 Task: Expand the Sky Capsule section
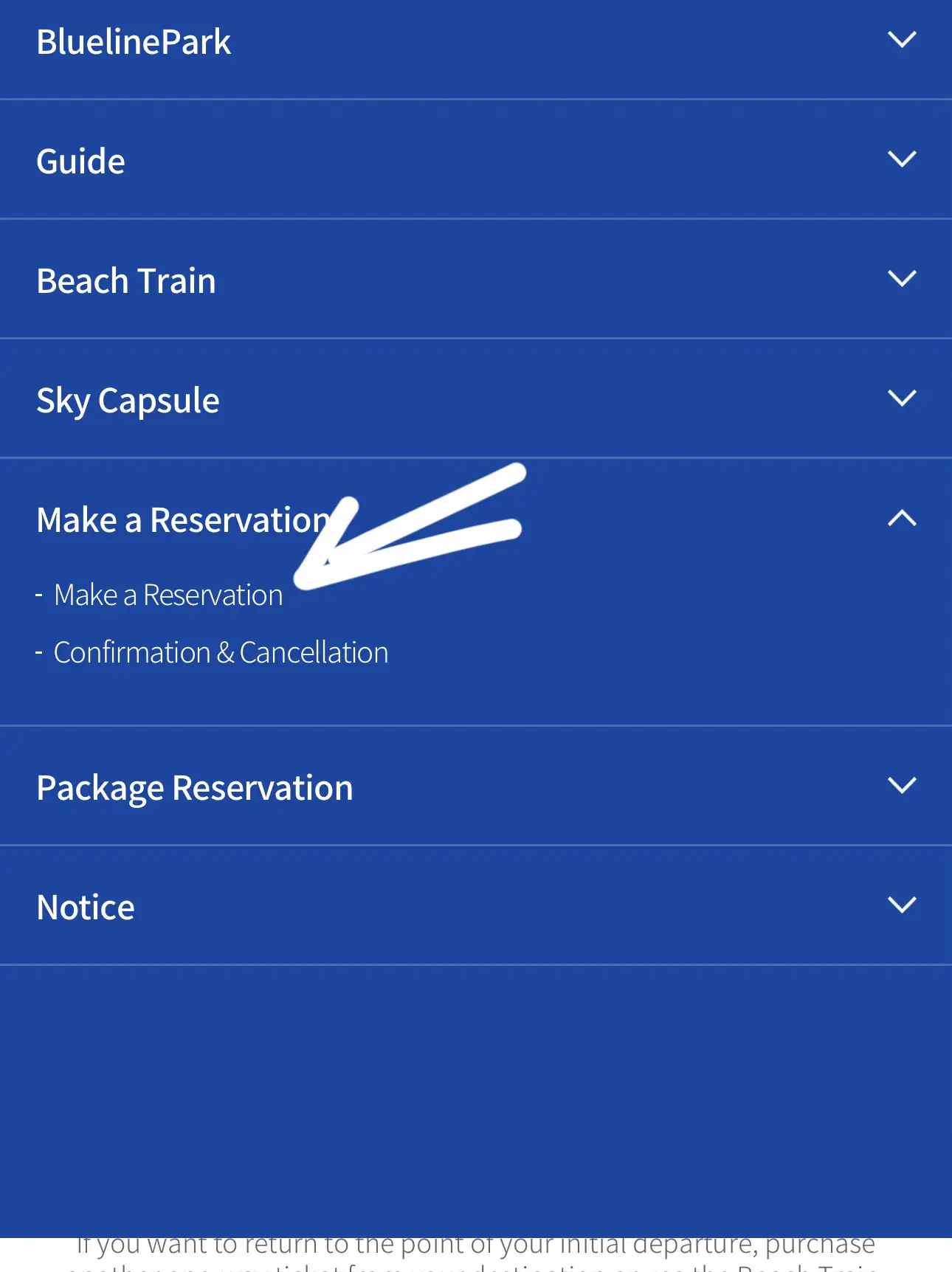pos(901,398)
